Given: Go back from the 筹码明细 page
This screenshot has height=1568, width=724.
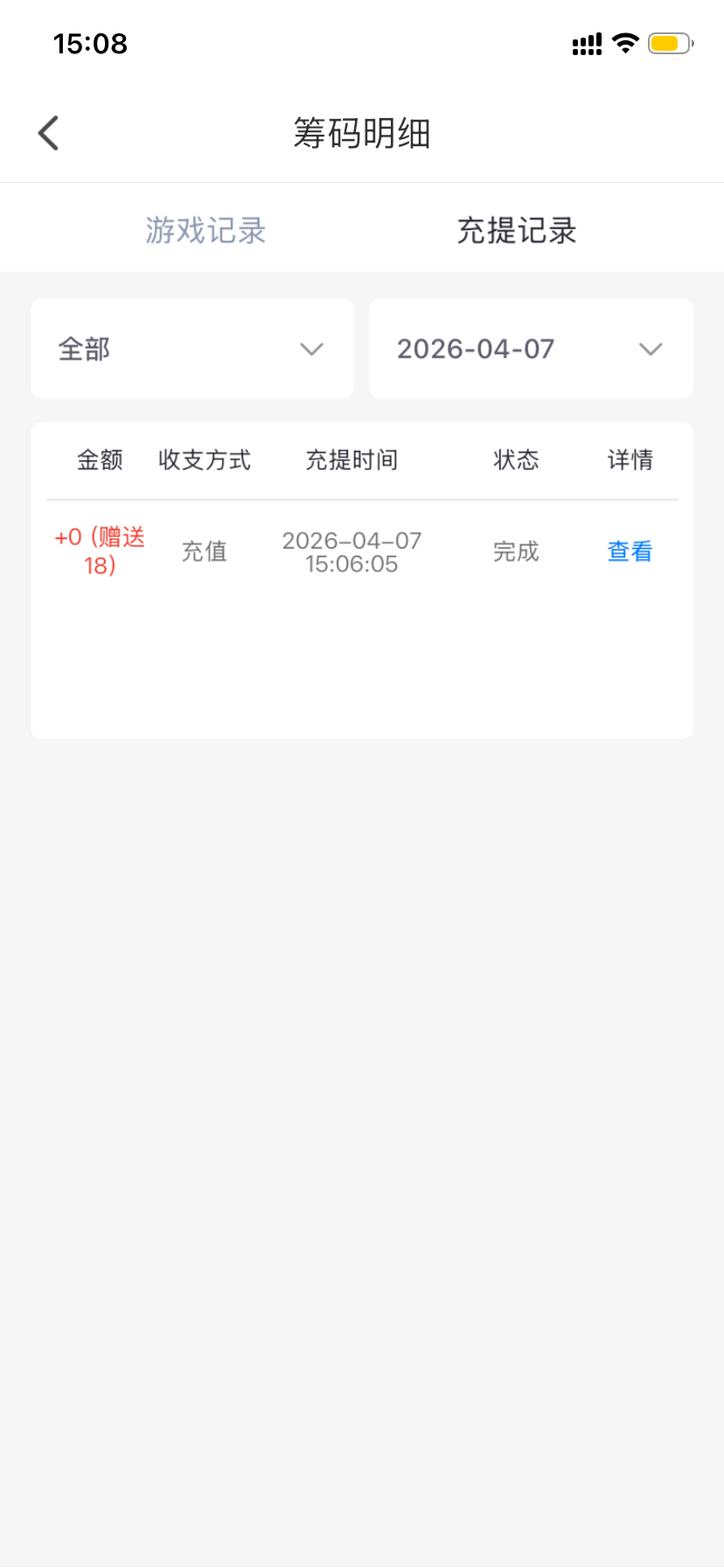Looking at the screenshot, I should point(49,134).
